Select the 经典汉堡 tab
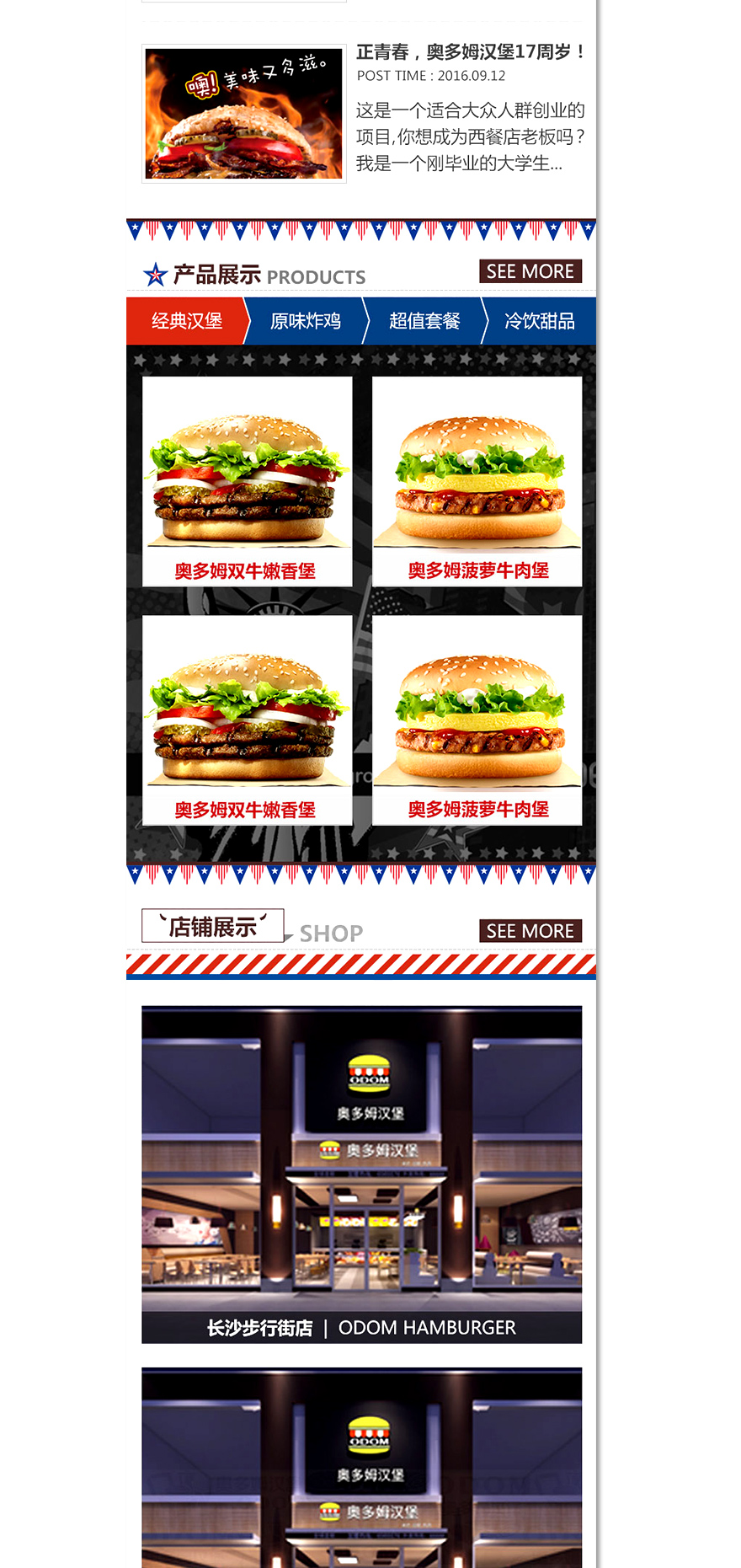The width and height of the screenshot is (741, 1568). (x=186, y=321)
